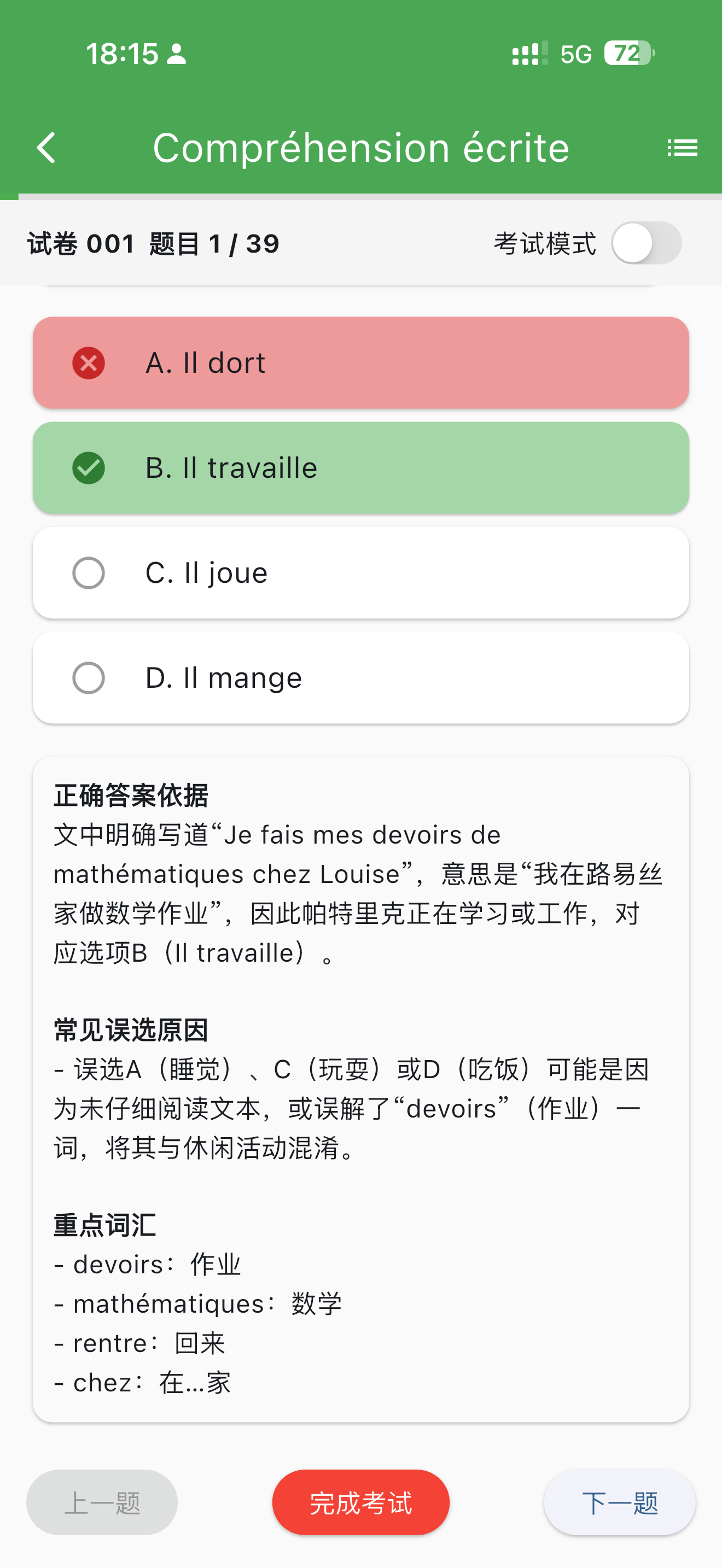722x1568 pixels.
Task: Select the radio button for option C
Action: point(89,572)
